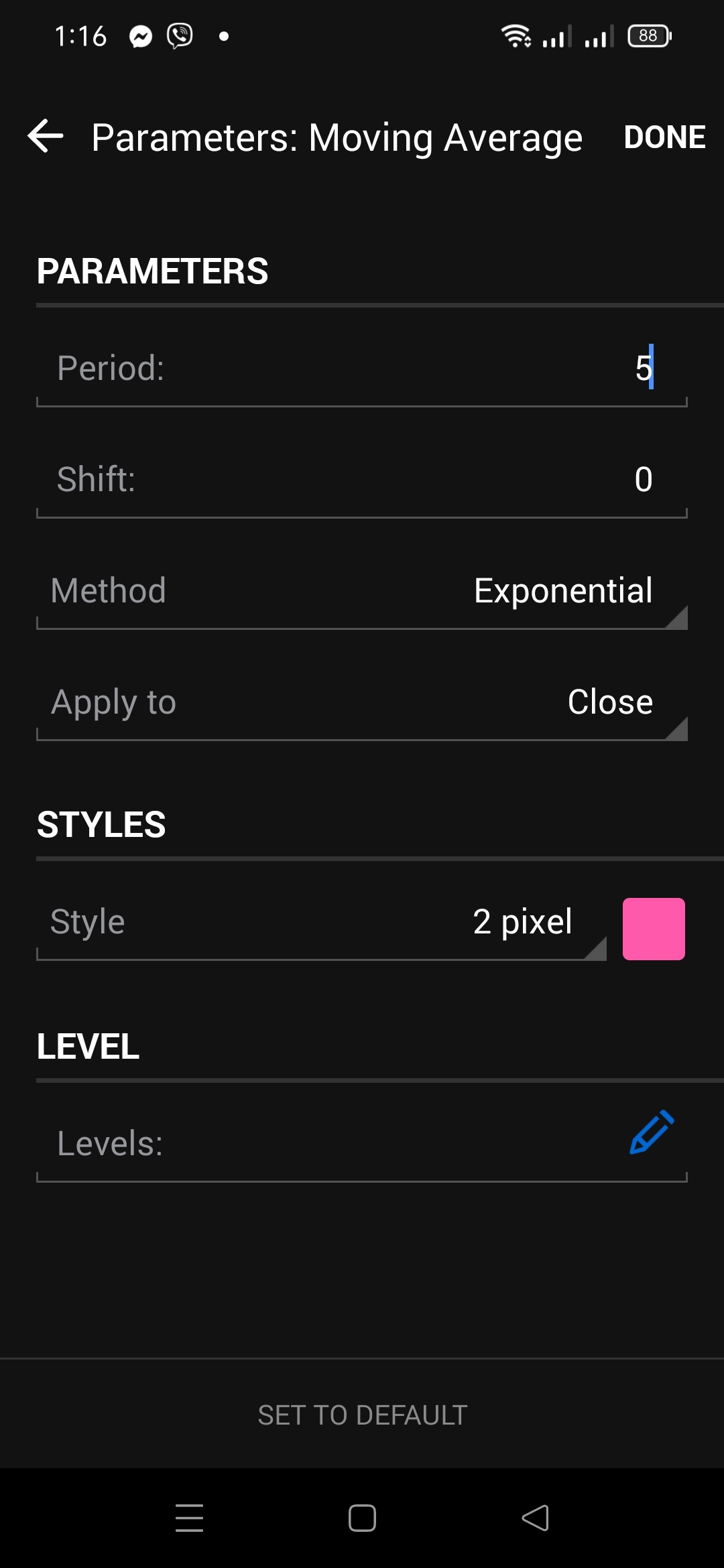Open recent apps from navigation bar
The height and width of the screenshot is (1568, 724).
coord(189,1518)
